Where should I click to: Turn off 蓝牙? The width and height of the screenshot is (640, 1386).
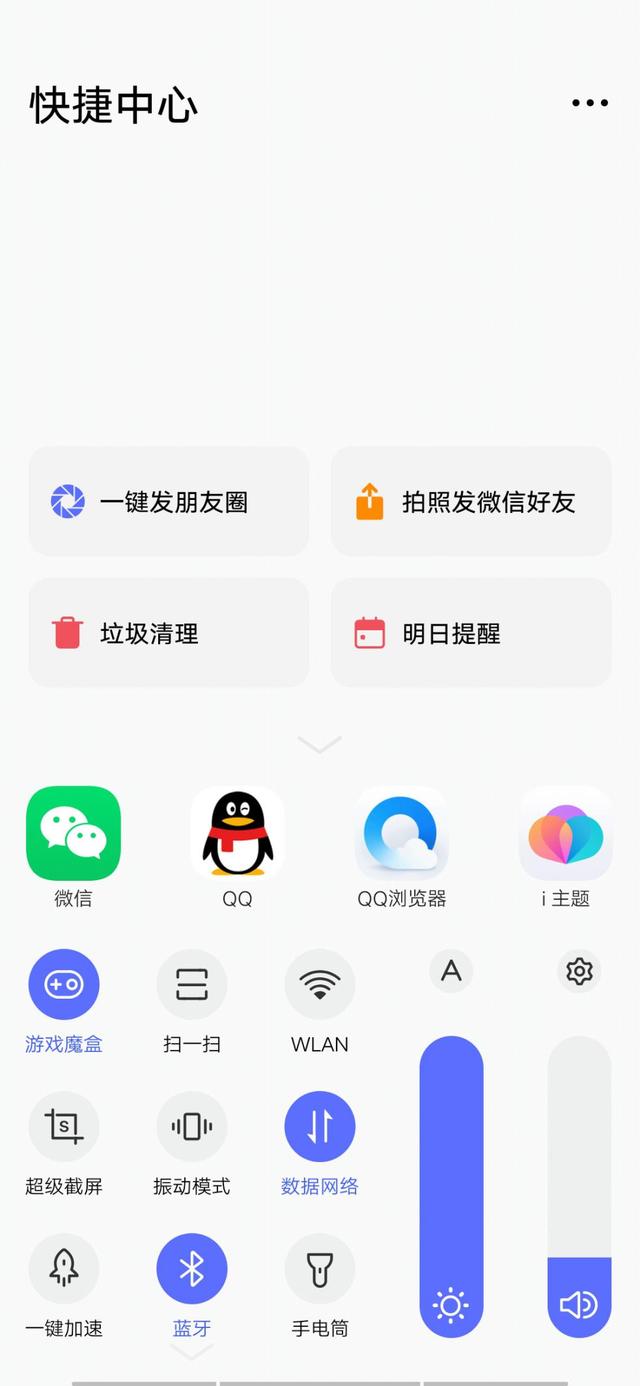tap(192, 1269)
